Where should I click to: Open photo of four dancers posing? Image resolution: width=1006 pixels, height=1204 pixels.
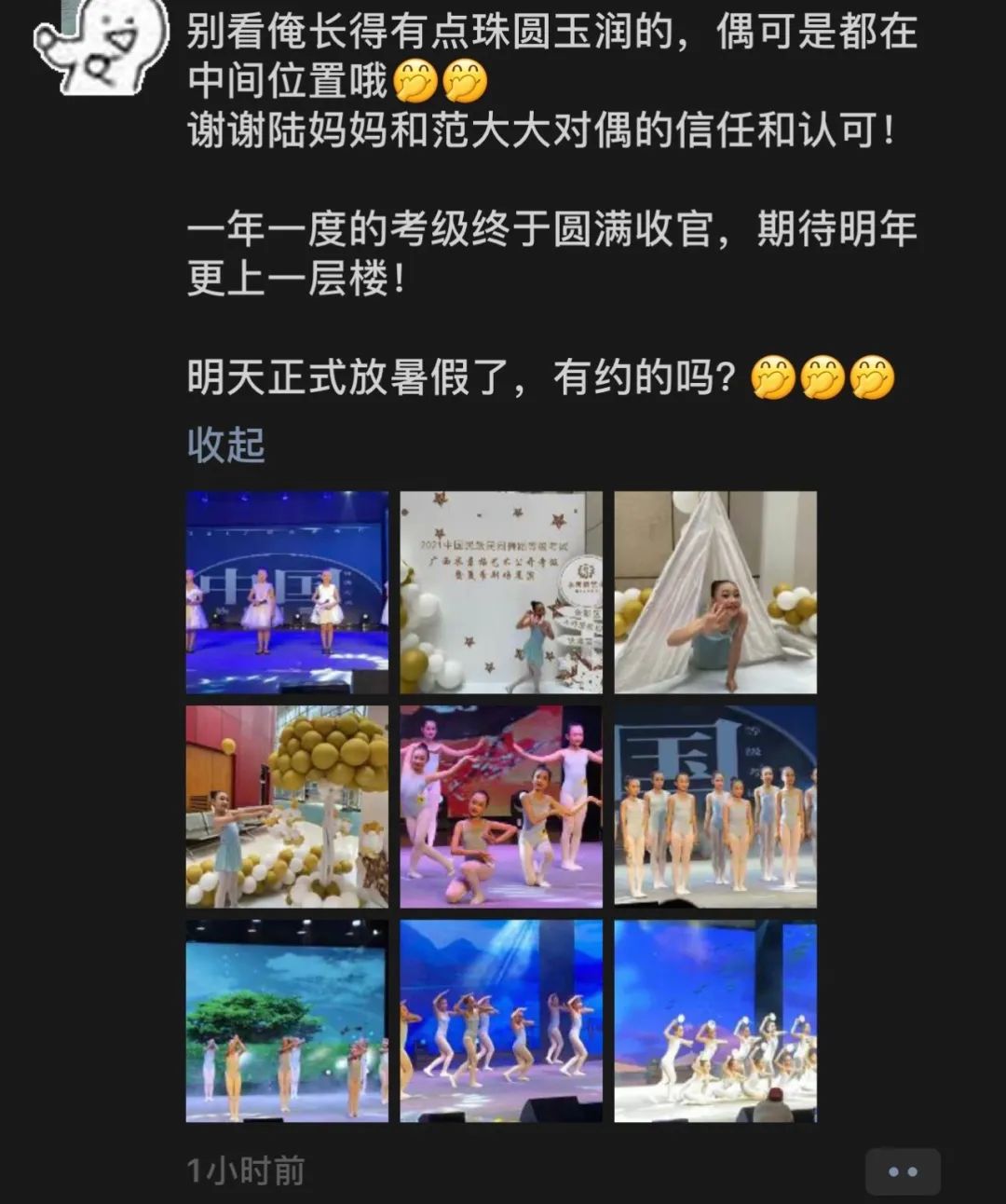point(501,806)
